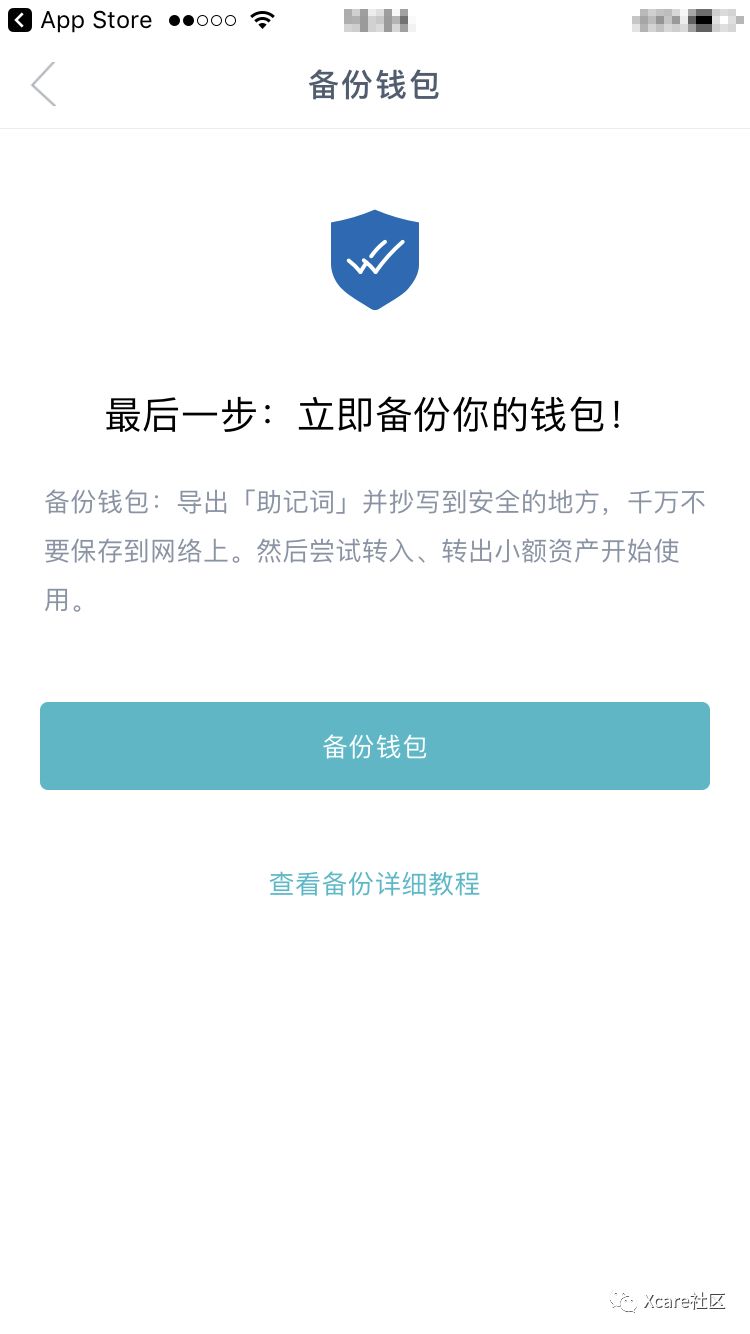This screenshot has width=750, height=1334.
Task: Tap the camera icon in the Xcare watermark
Action: 622,1304
